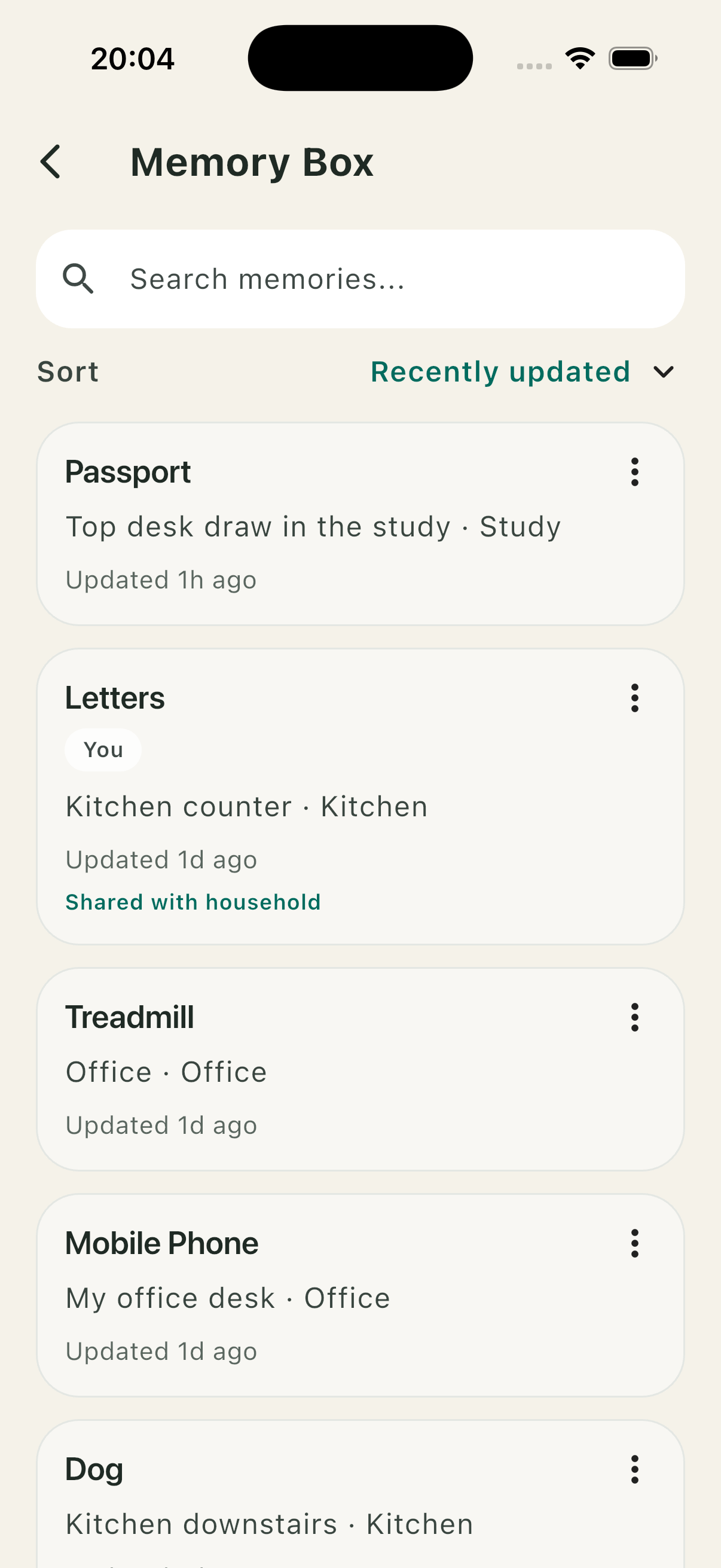
Task: Tap the battery indicator in status bar
Action: (631, 57)
